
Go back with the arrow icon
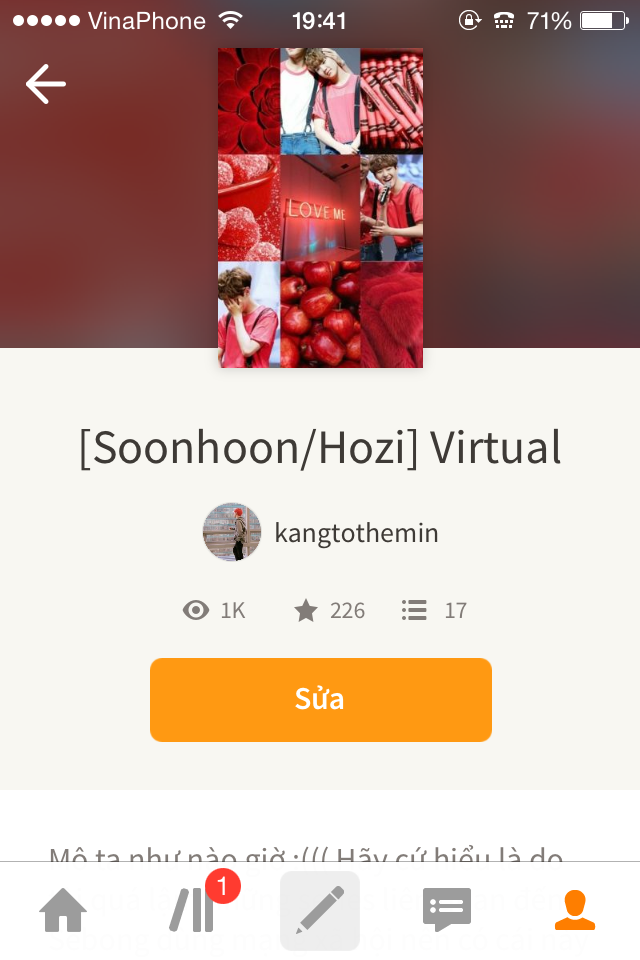coord(45,84)
